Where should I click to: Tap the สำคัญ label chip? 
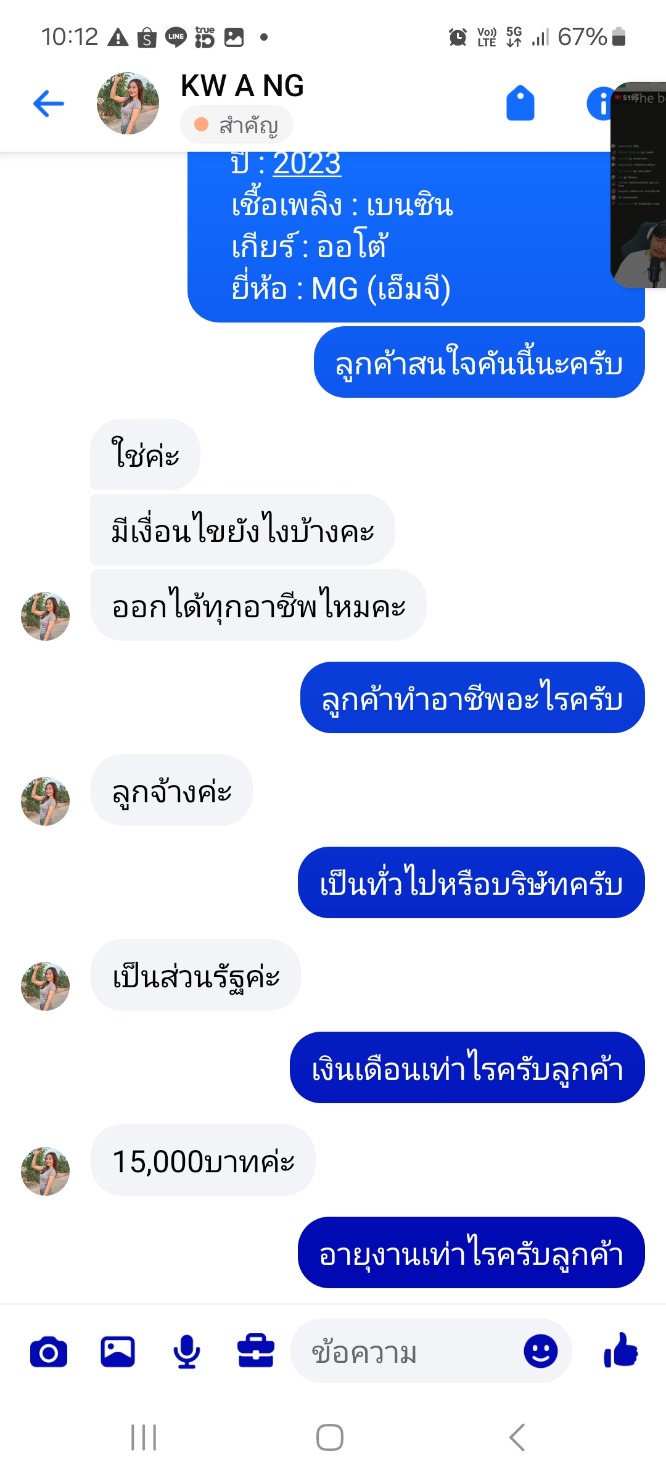point(237,126)
